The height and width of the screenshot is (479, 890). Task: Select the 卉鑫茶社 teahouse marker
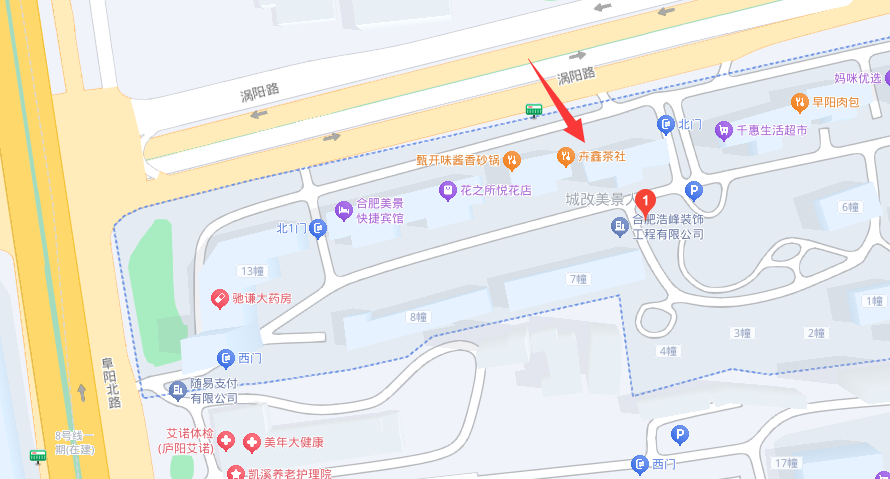[x=565, y=156]
